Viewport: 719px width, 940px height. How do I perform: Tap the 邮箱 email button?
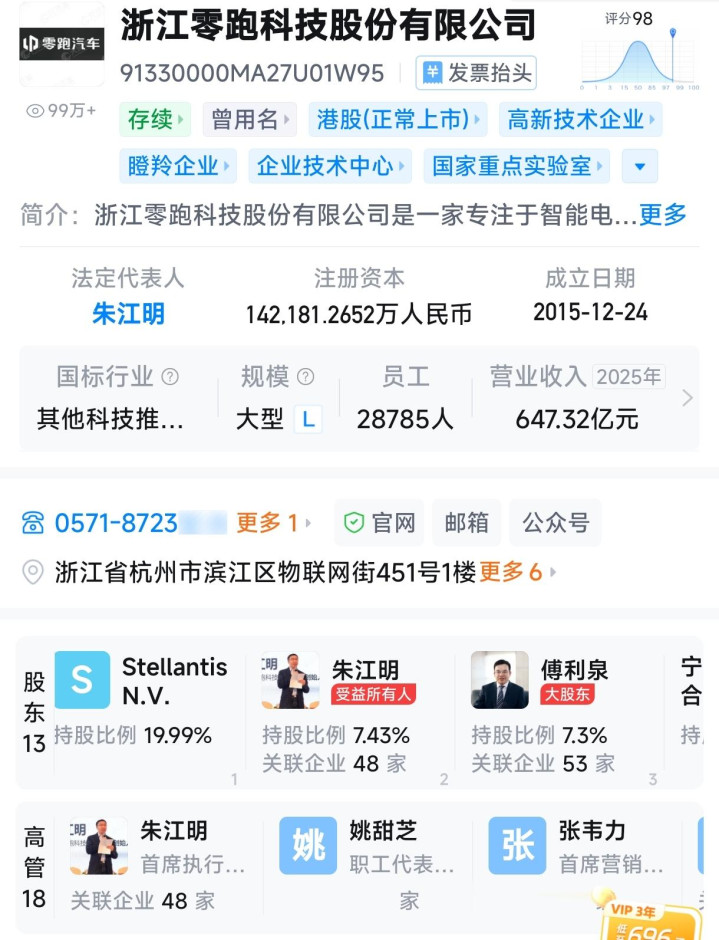[x=467, y=523]
